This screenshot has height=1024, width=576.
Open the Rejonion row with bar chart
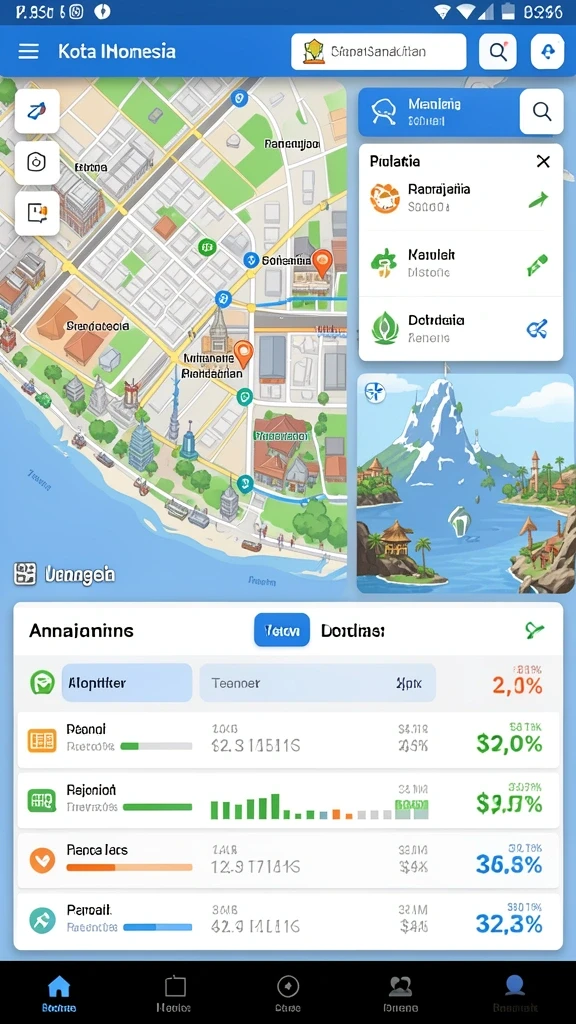[288, 801]
